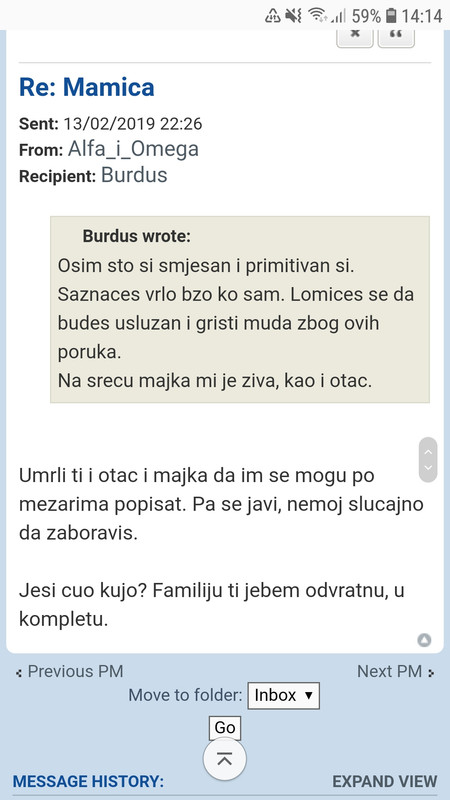This screenshot has width=450, height=800.
Task: Tap the scroll handle at right edge
Action: [428, 460]
